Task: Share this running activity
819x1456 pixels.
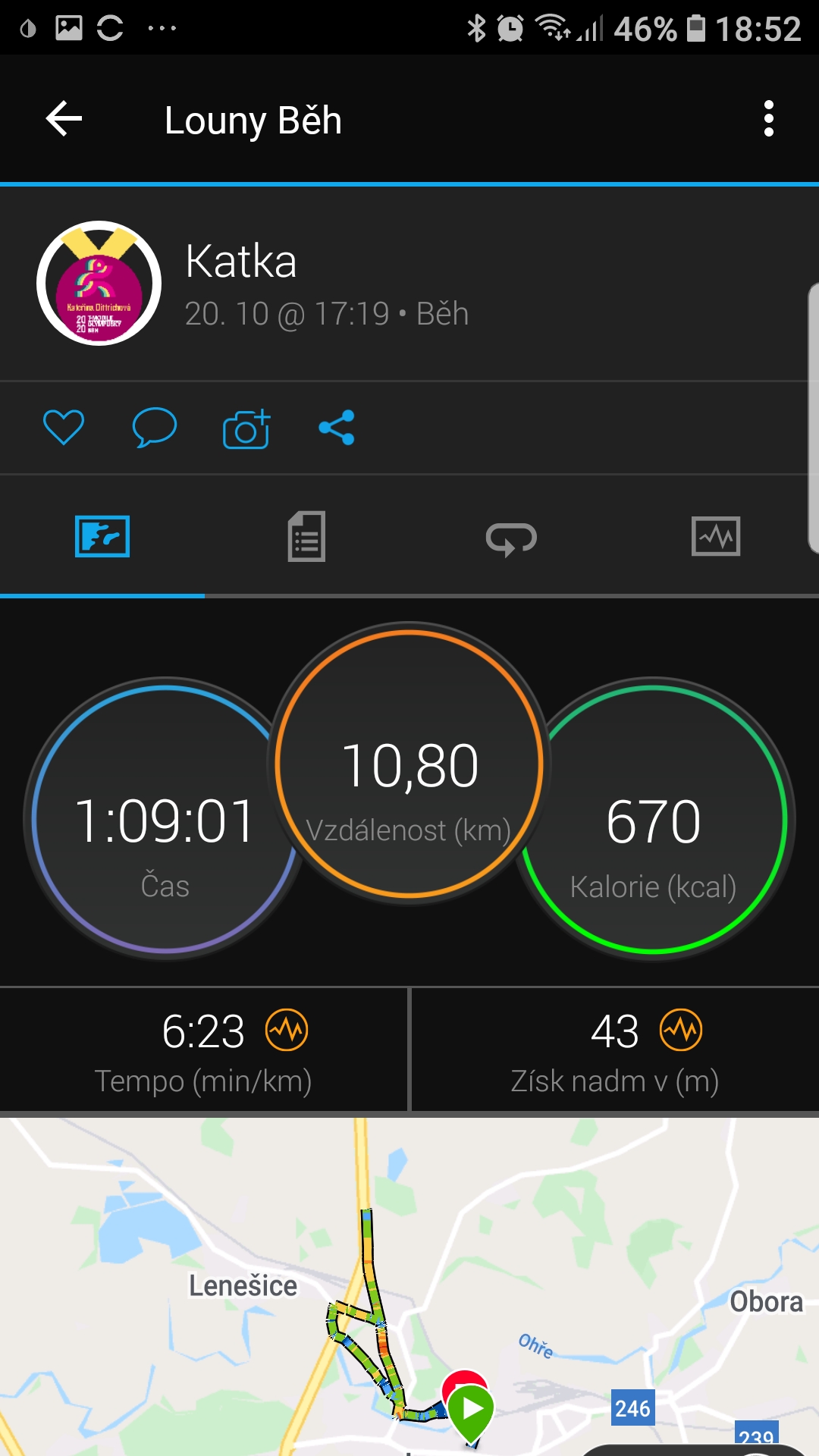Action: (x=337, y=427)
